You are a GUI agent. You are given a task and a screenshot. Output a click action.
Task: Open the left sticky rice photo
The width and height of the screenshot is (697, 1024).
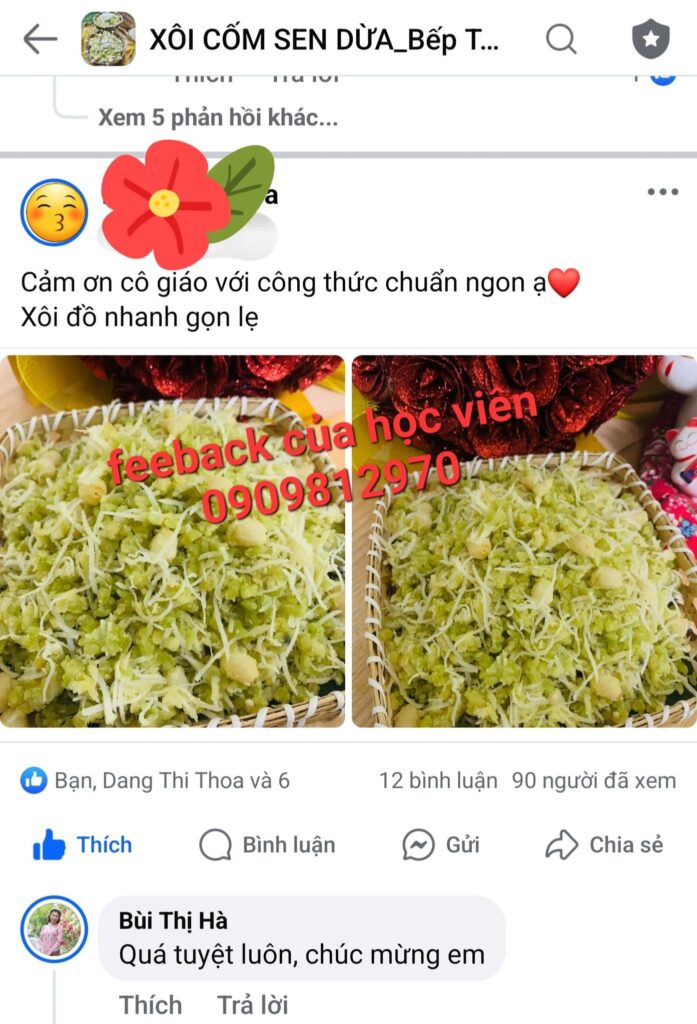[x=172, y=541]
